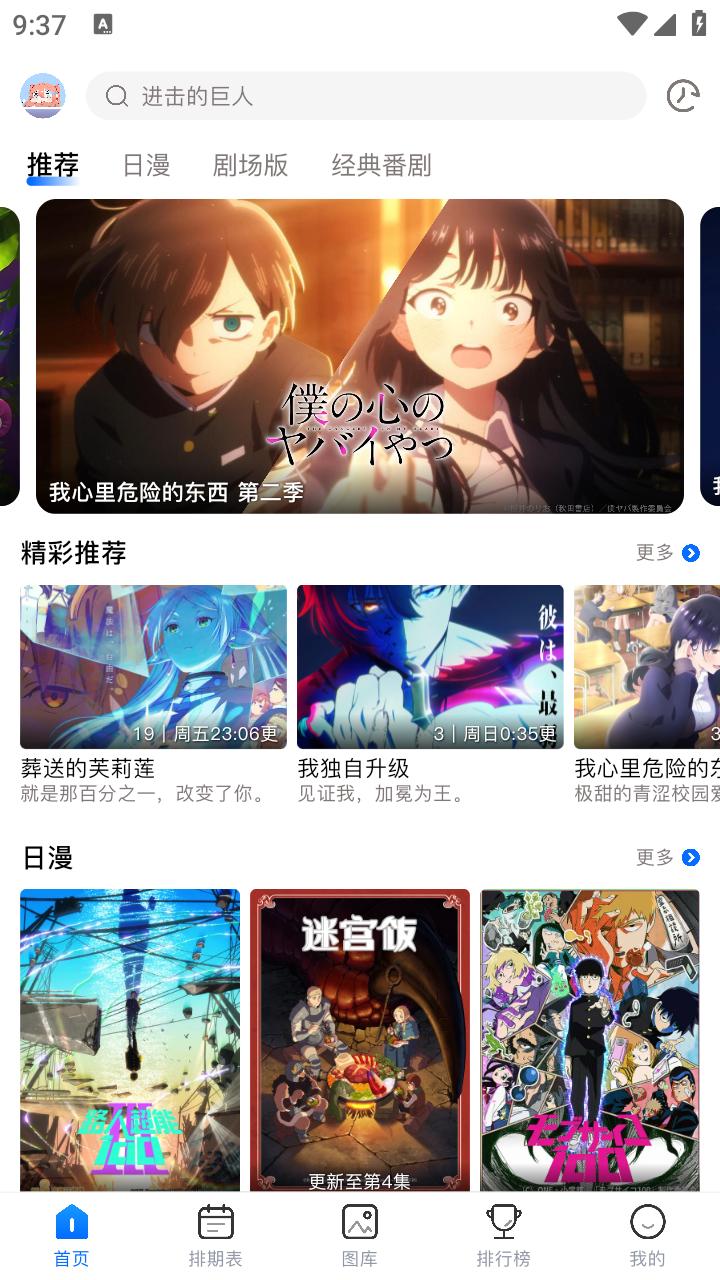Click the 首页 home icon in bottom navigation
Viewport: 720px width, 1280px height.
tap(72, 1232)
